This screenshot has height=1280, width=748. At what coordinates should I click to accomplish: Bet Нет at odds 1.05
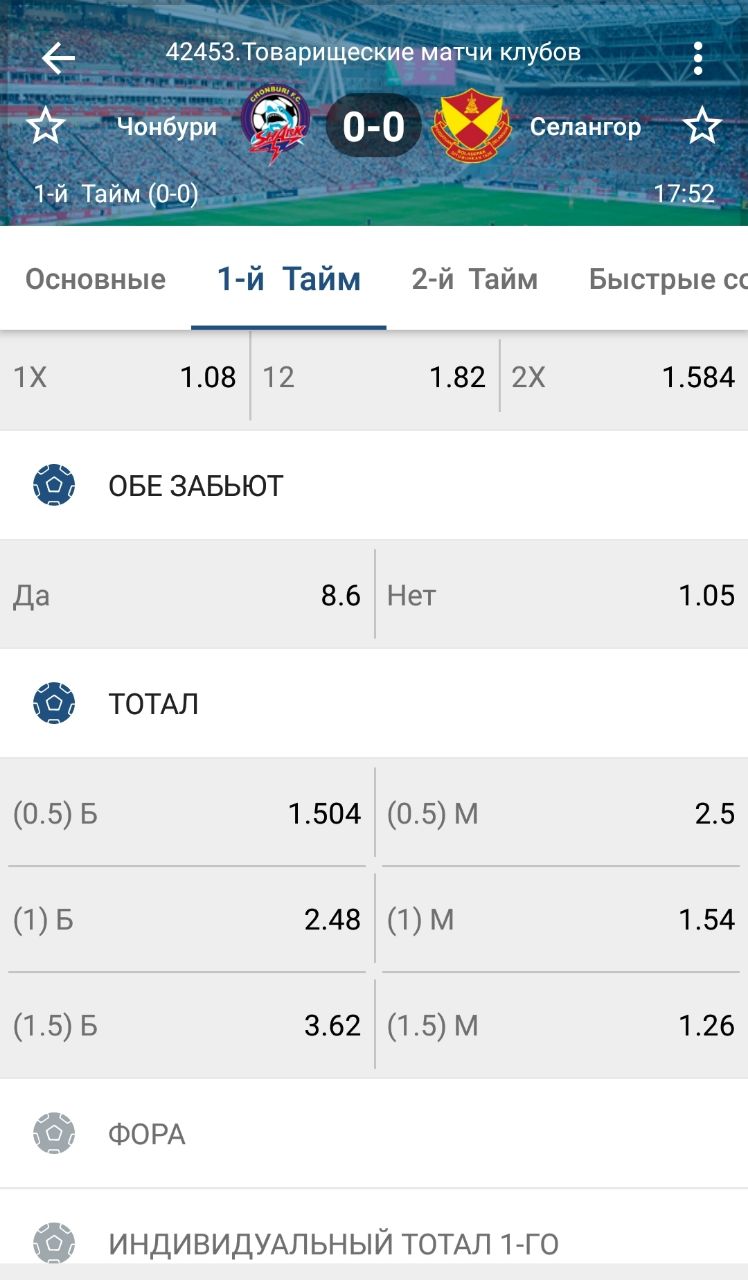coord(562,595)
